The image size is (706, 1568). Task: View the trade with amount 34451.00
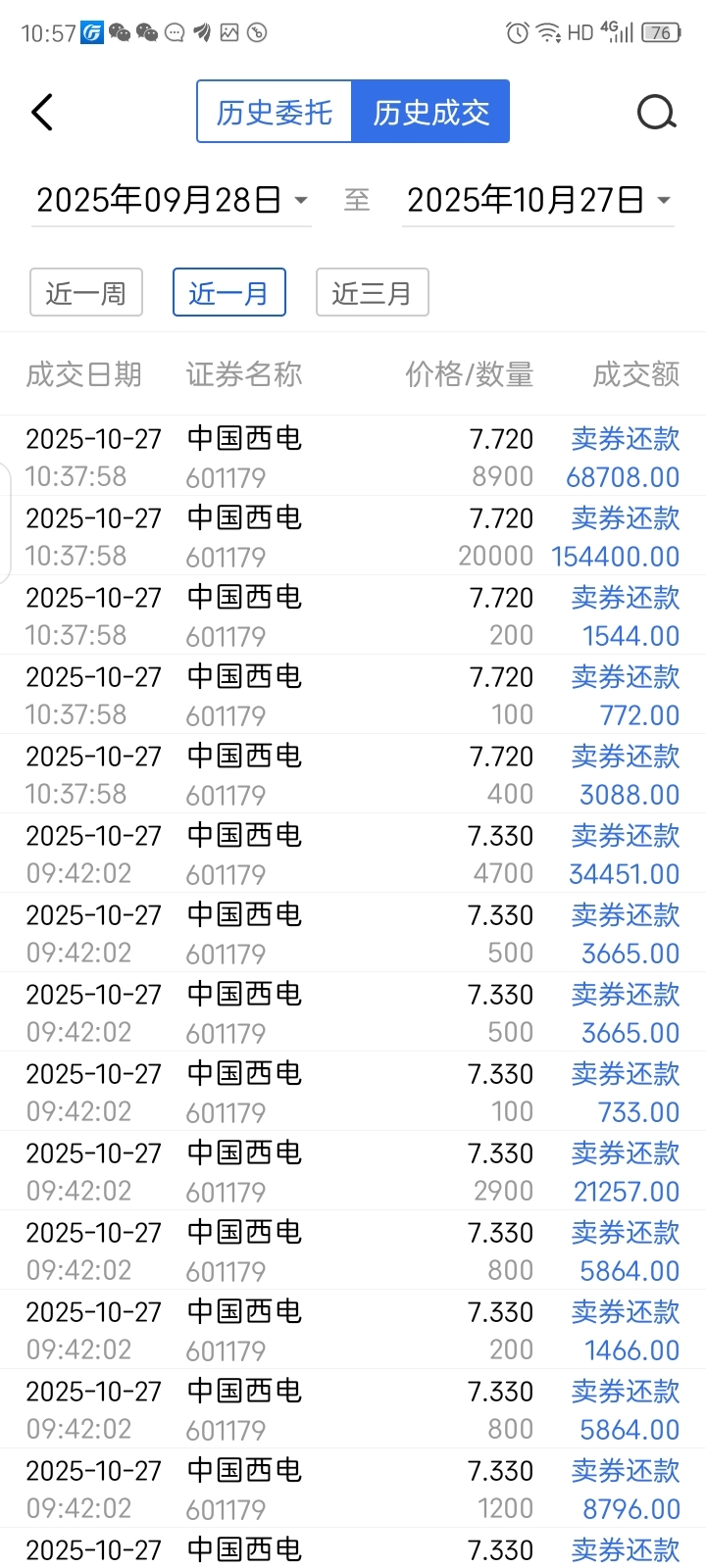(x=353, y=854)
